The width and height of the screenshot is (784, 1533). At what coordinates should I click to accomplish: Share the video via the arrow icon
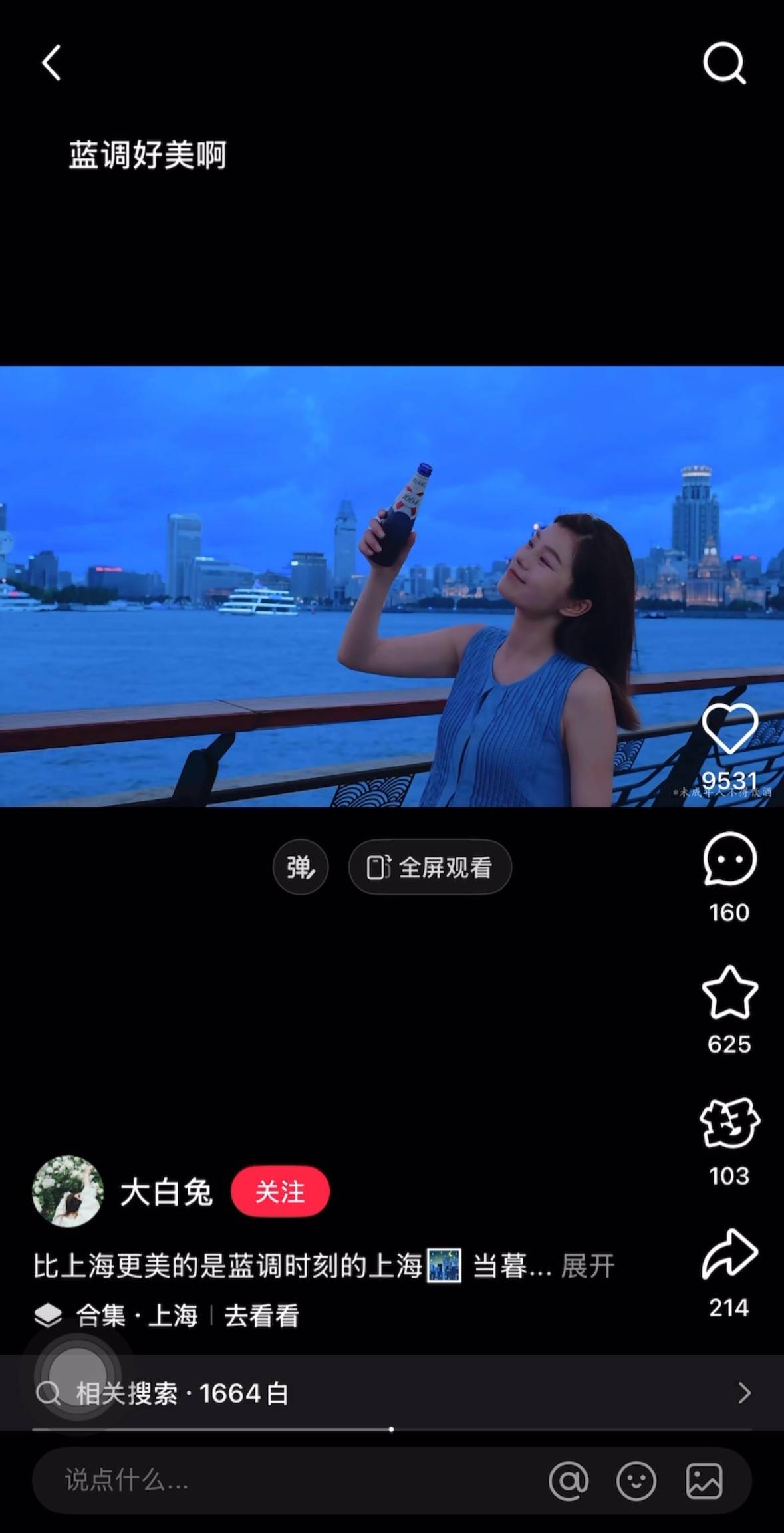tap(729, 1254)
